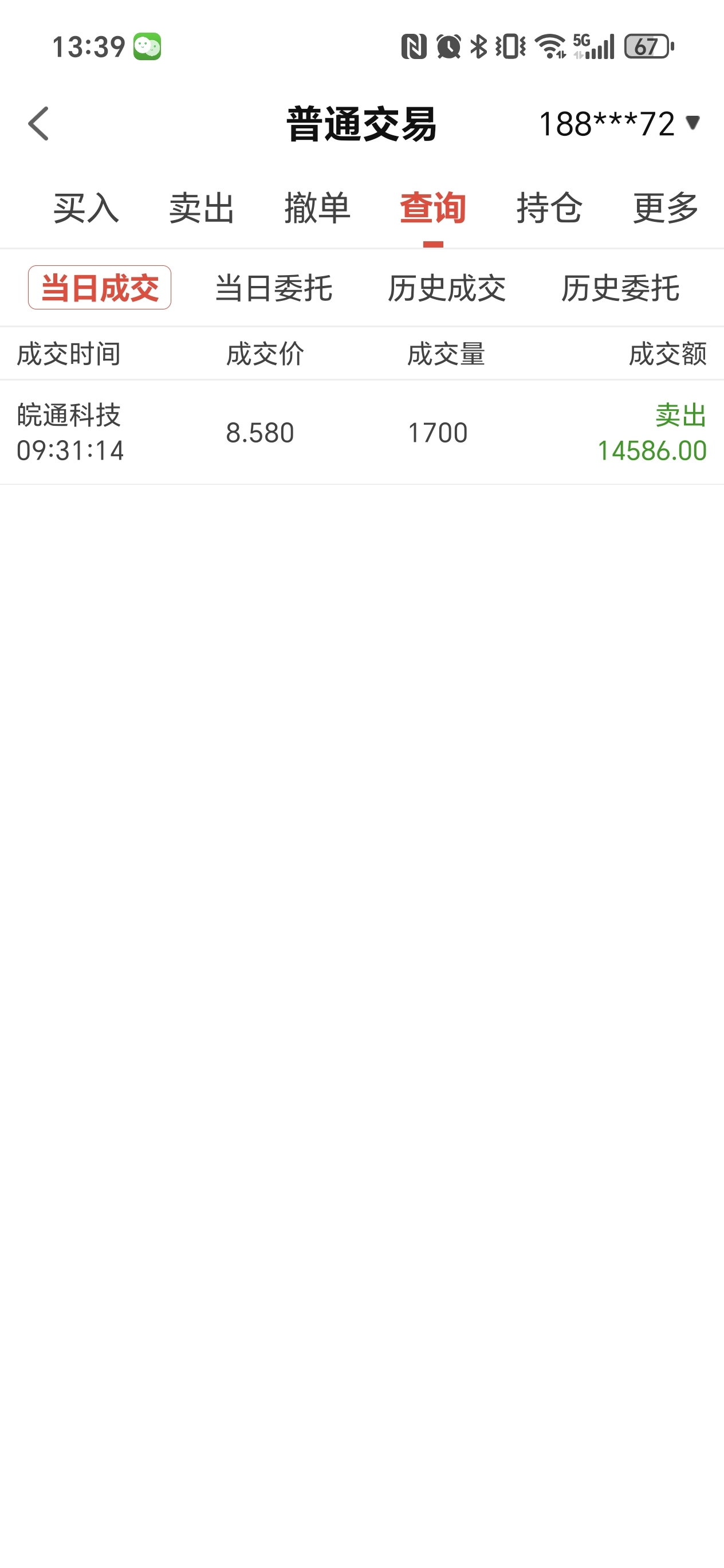
Task: Open the 皖通科技 trade record
Action: pos(362,433)
